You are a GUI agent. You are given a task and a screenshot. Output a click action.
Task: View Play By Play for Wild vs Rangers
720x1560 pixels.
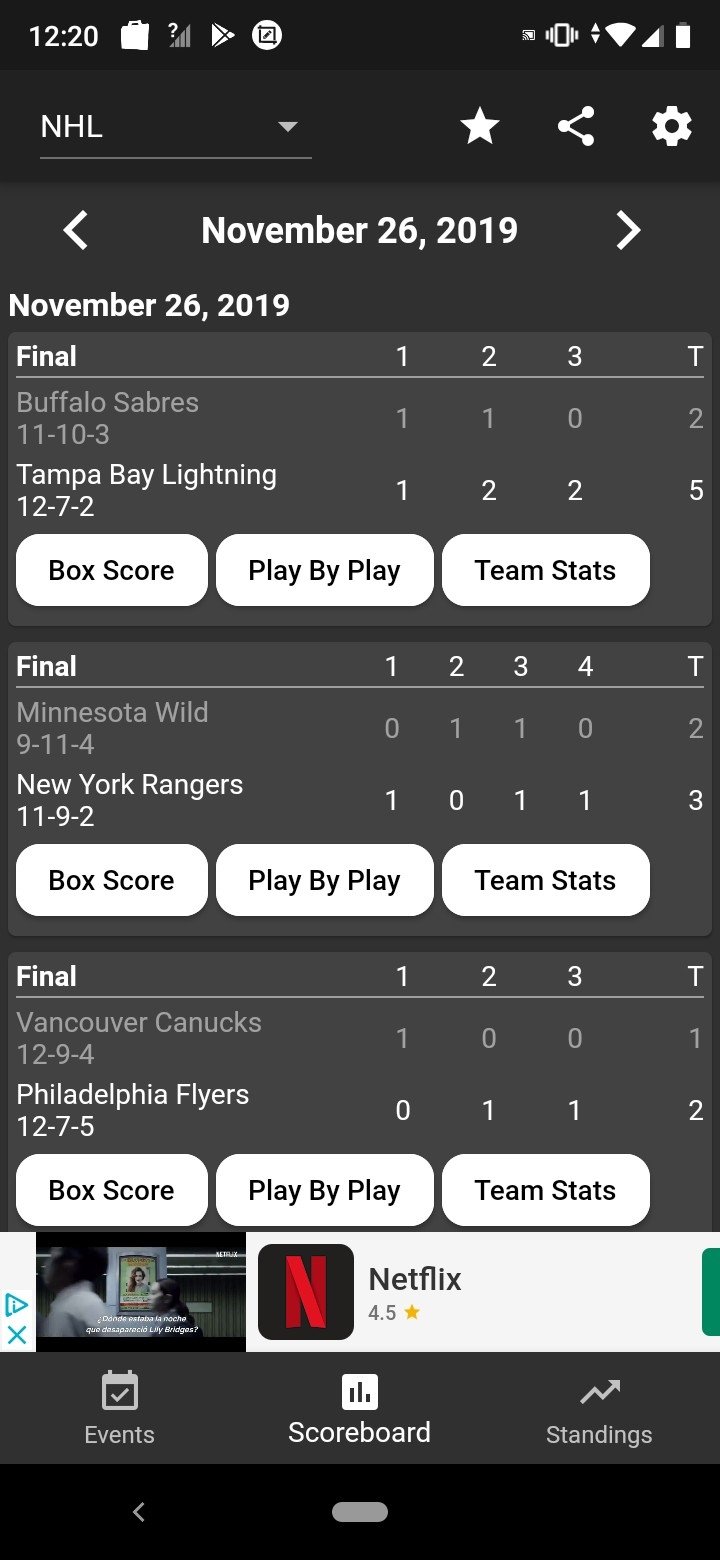click(325, 880)
